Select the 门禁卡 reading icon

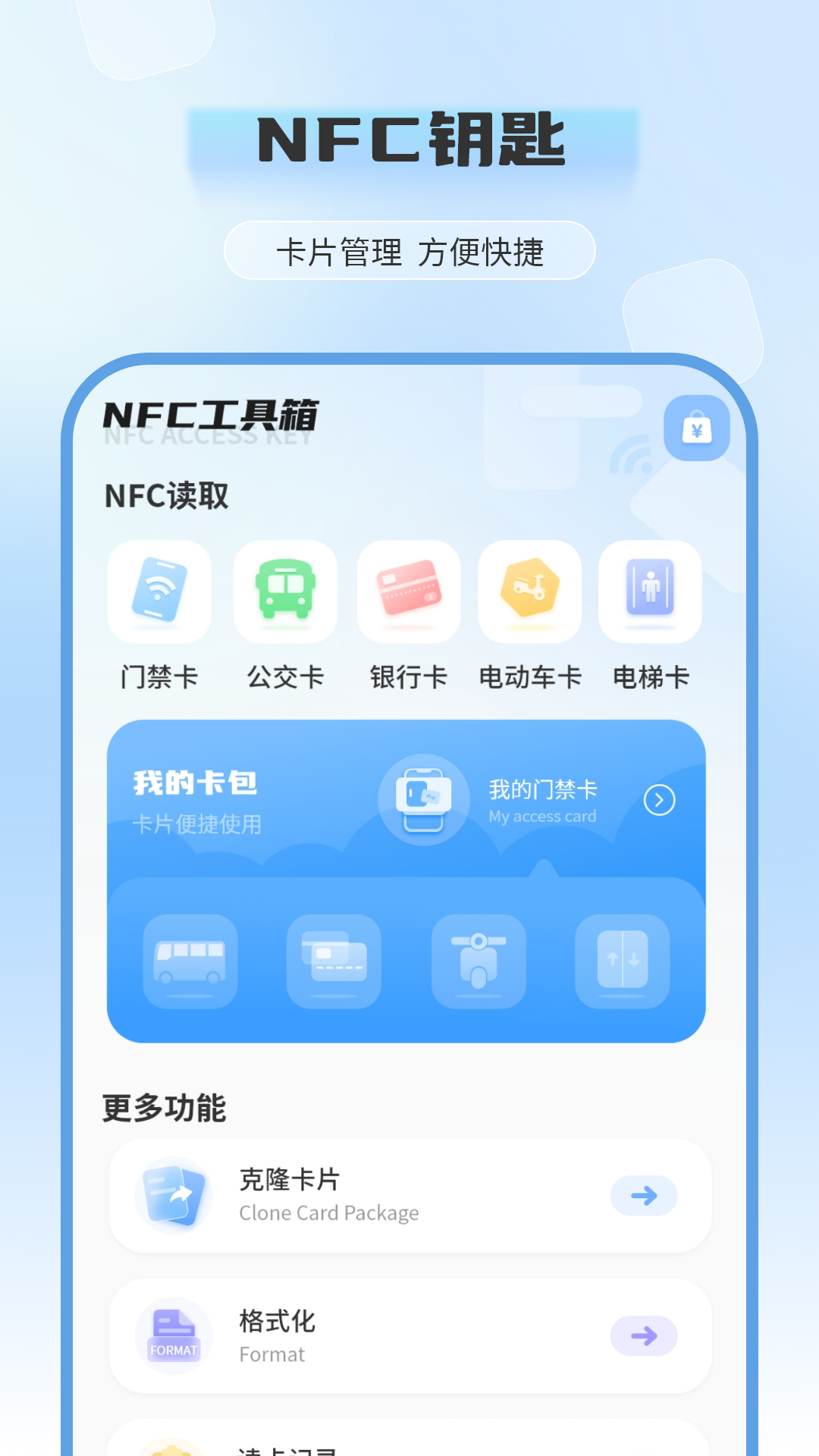[159, 592]
